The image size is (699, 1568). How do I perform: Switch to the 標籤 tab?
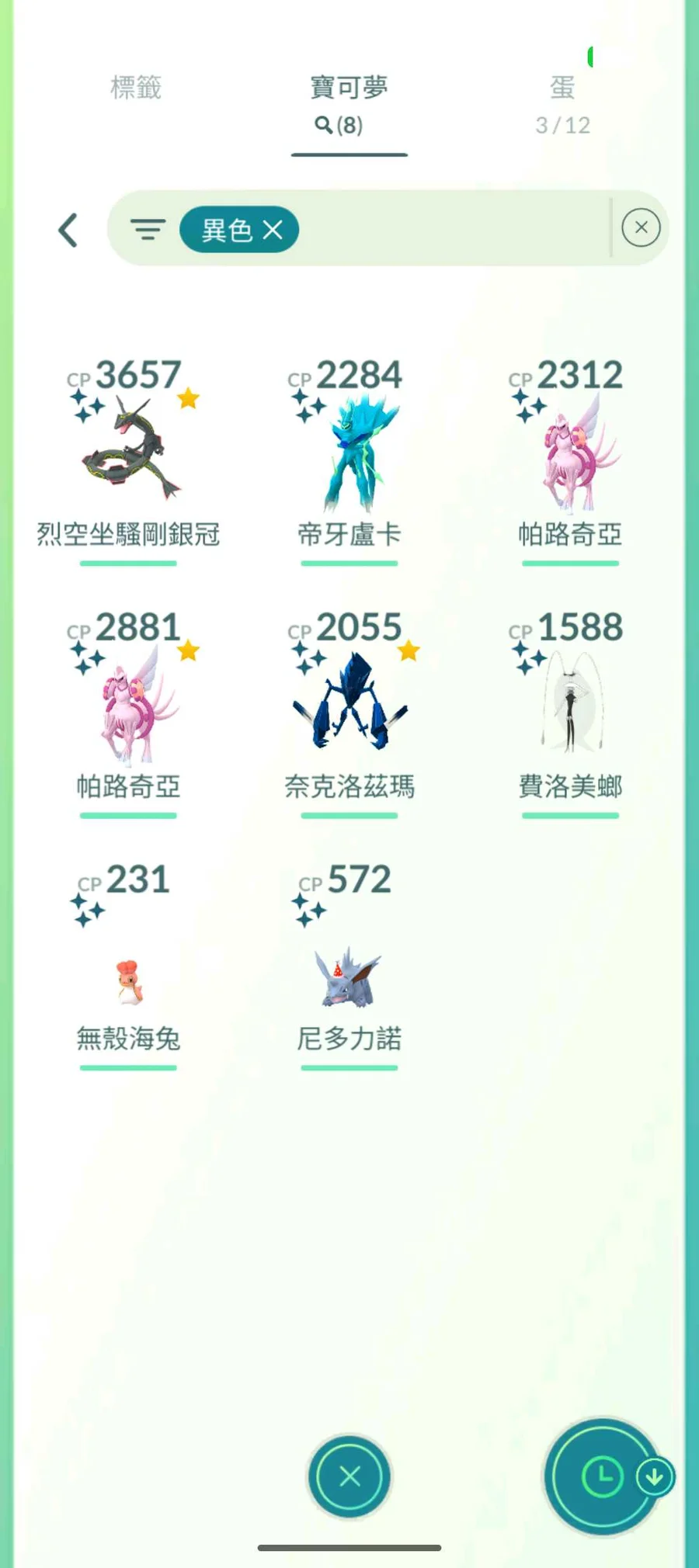pos(136,88)
